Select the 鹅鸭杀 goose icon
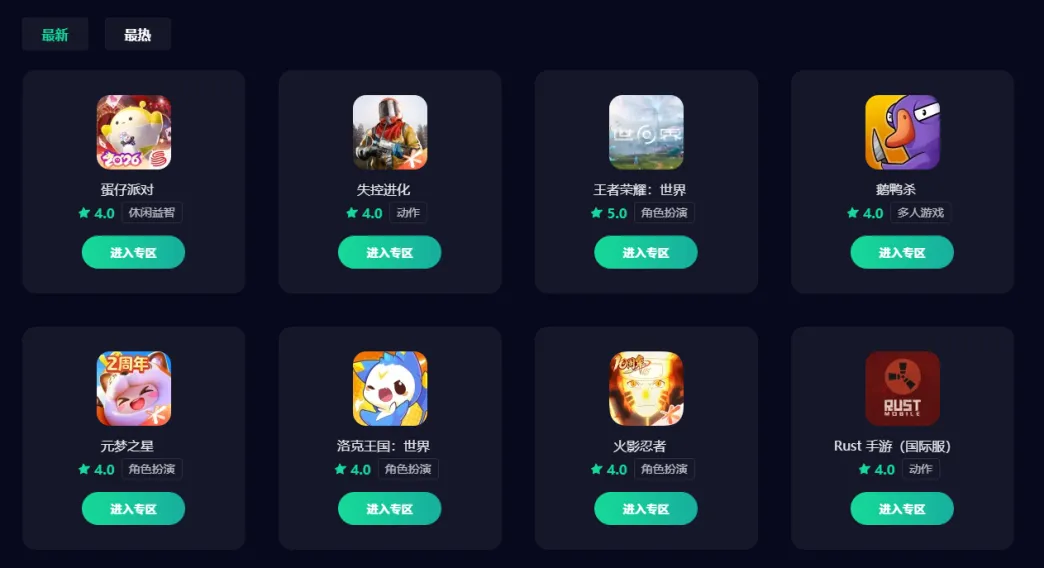Viewport: 1044px width, 568px height. tap(902, 132)
